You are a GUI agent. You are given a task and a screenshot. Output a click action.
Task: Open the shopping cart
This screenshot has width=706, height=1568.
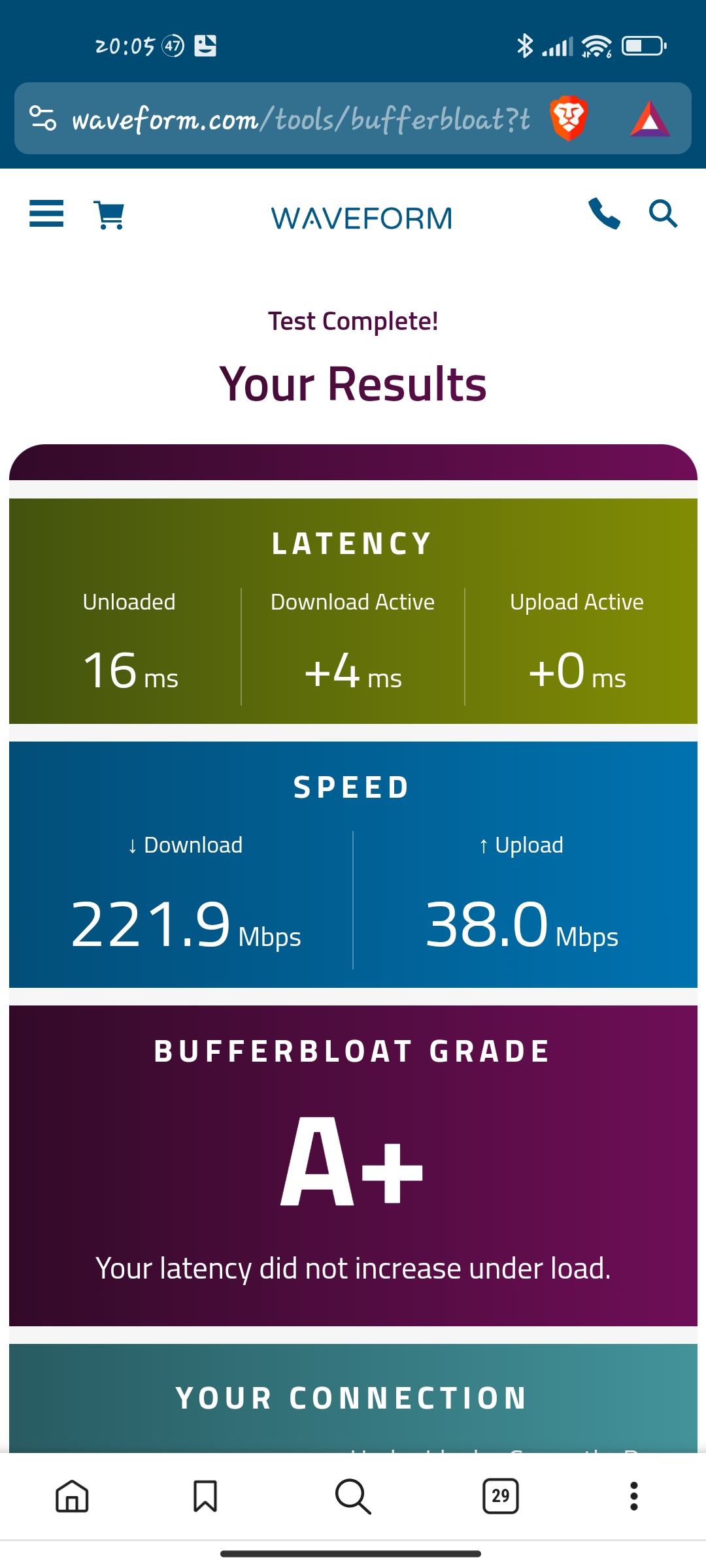point(109,215)
